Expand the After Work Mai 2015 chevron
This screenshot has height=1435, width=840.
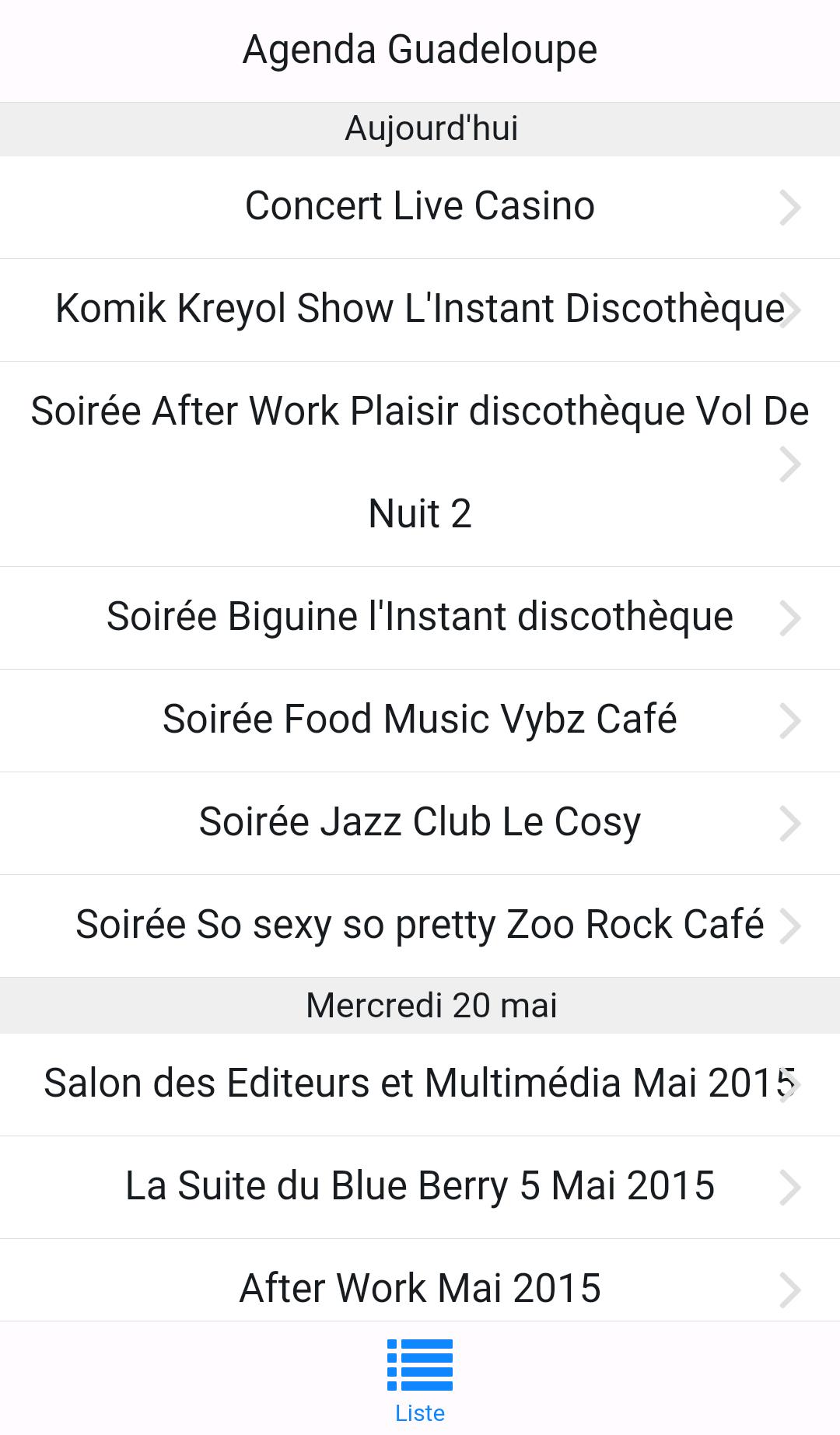click(792, 1289)
